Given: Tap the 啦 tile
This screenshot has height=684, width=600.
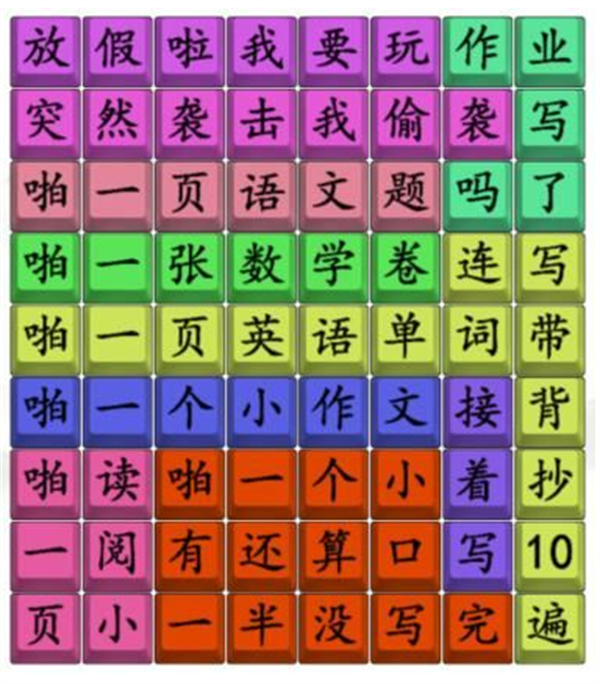Looking at the screenshot, I should [190, 48].
